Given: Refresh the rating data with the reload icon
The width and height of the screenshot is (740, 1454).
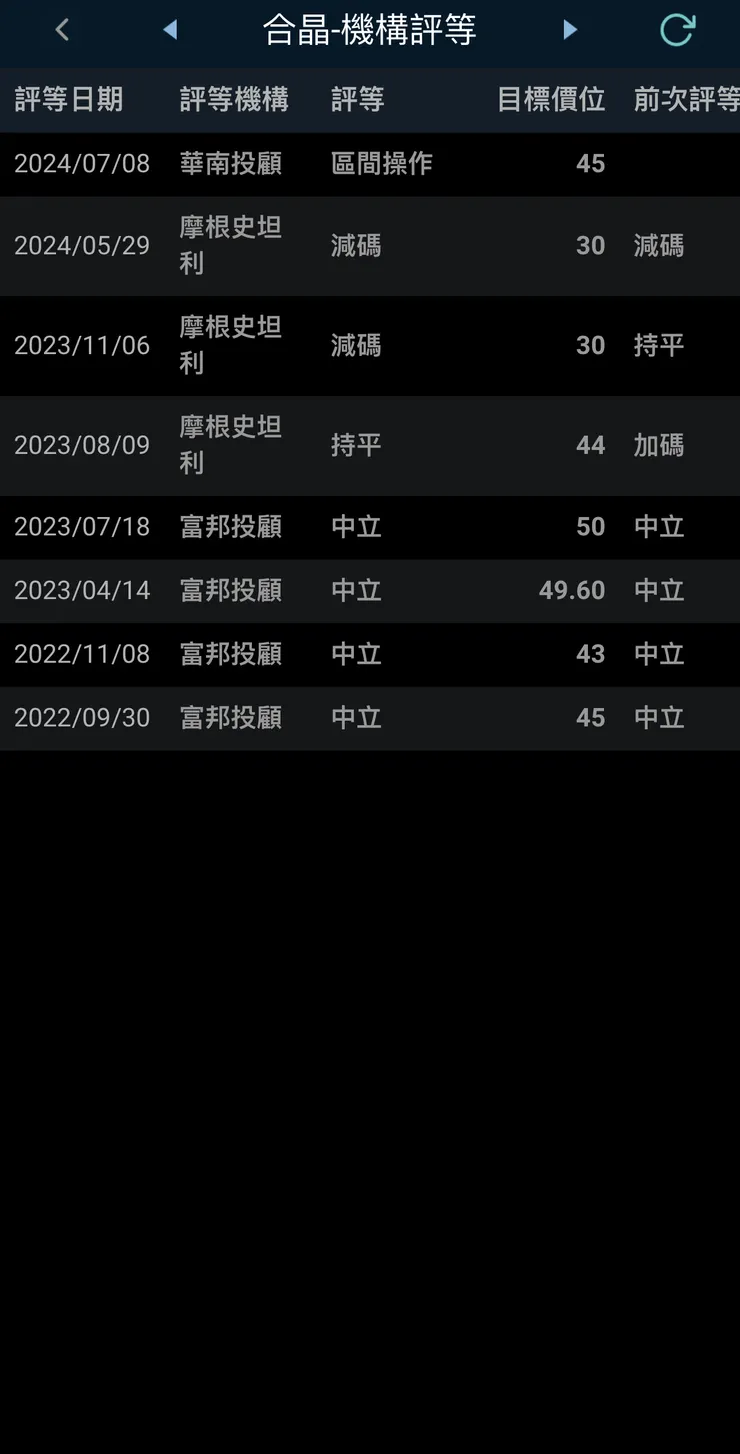Looking at the screenshot, I should click(x=678, y=29).
